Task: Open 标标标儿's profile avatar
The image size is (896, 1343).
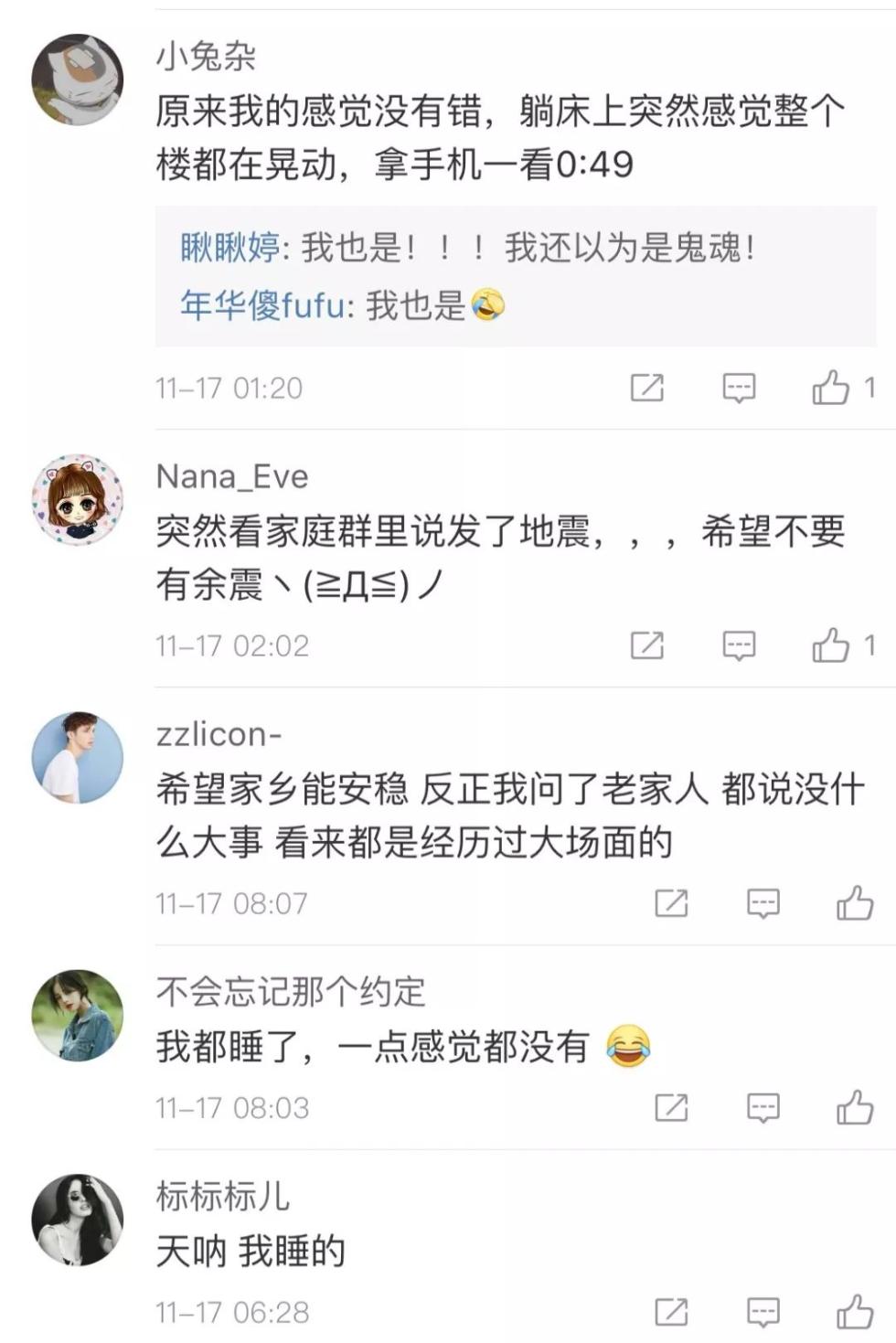Action: click(77, 1220)
